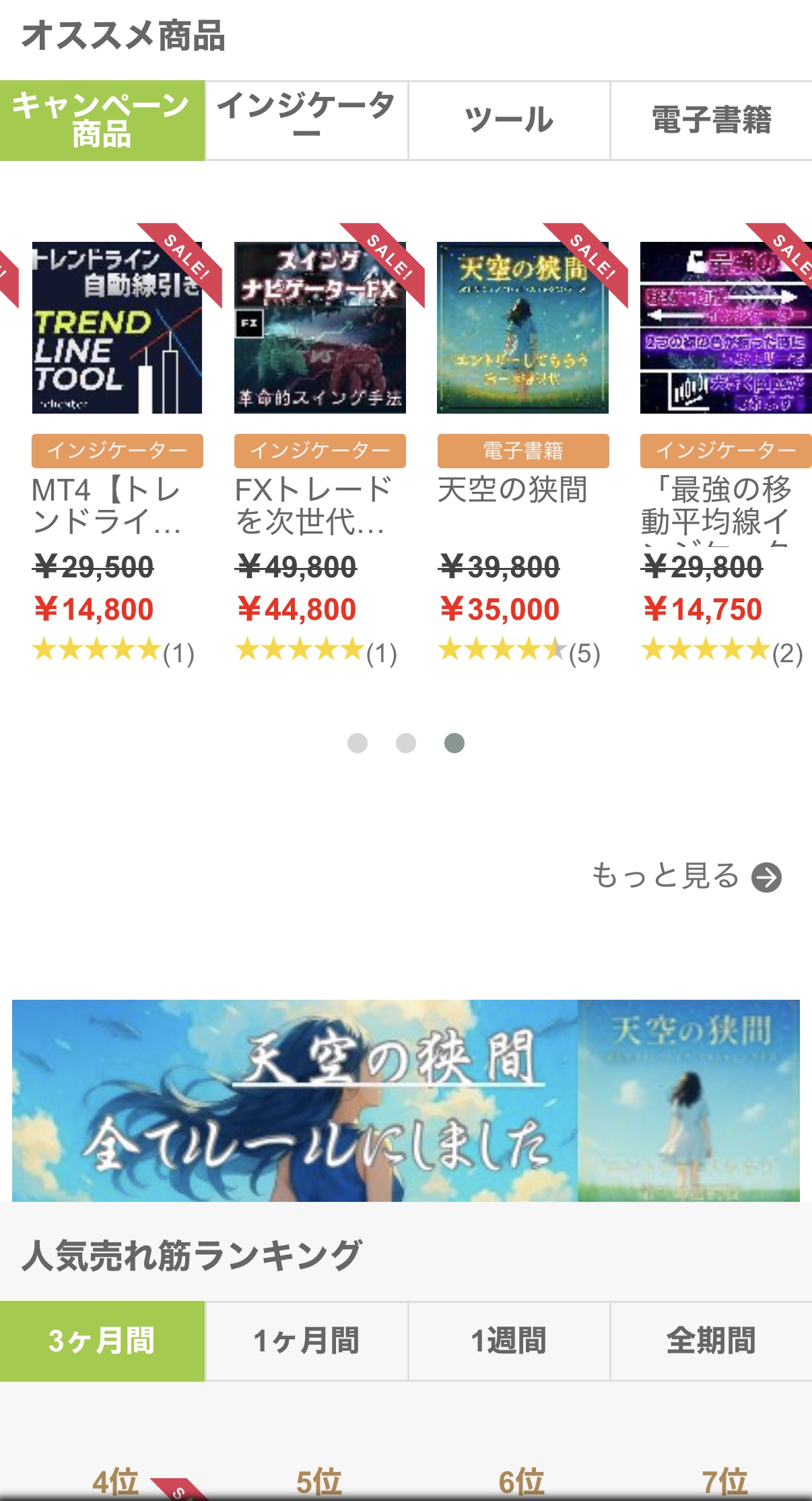This screenshot has width=812, height=1501.
Task: Switch to the 電子書籍 tab
Action: click(711, 121)
